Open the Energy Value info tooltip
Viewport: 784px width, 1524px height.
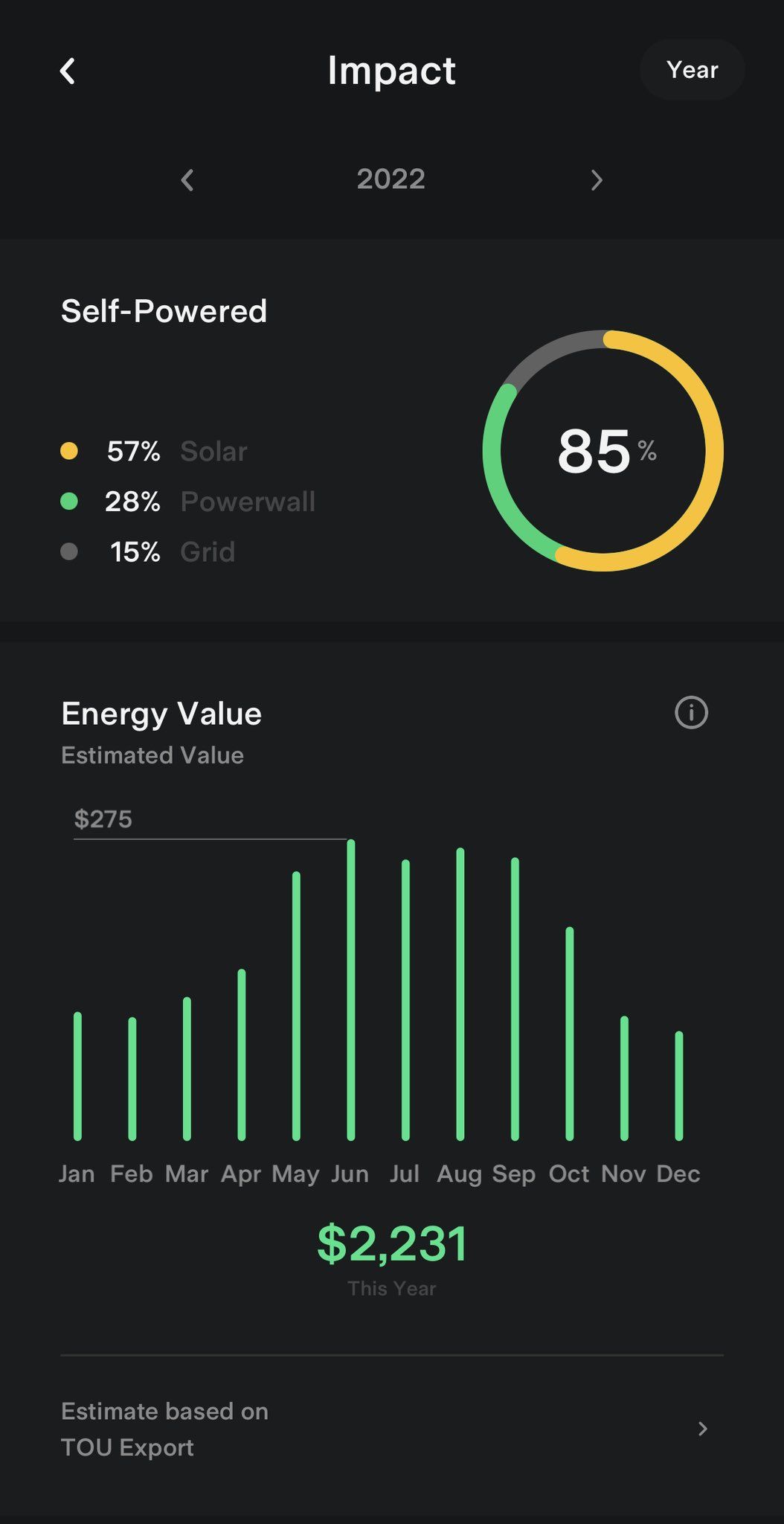[691, 712]
